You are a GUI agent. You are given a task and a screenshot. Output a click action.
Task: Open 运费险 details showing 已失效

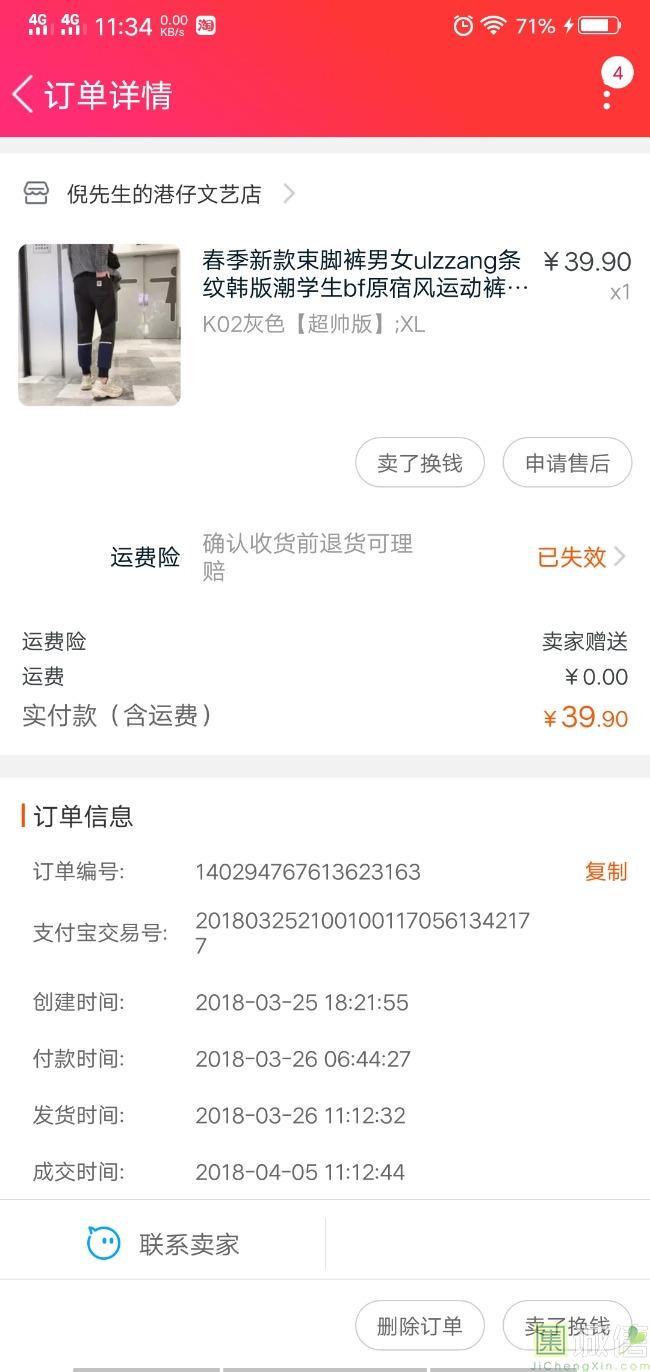(x=581, y=557)
